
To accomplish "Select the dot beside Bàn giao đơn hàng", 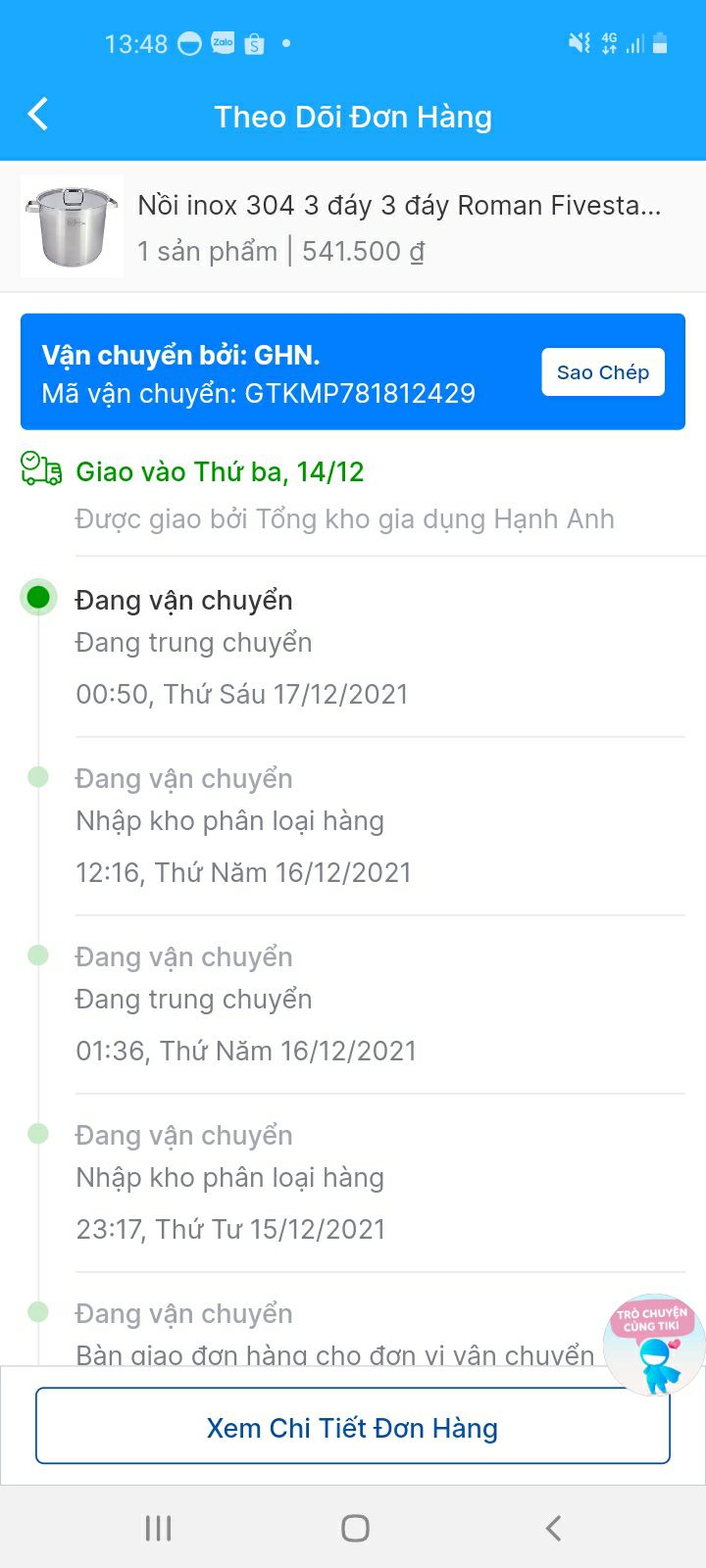I will coord(38,1310).
